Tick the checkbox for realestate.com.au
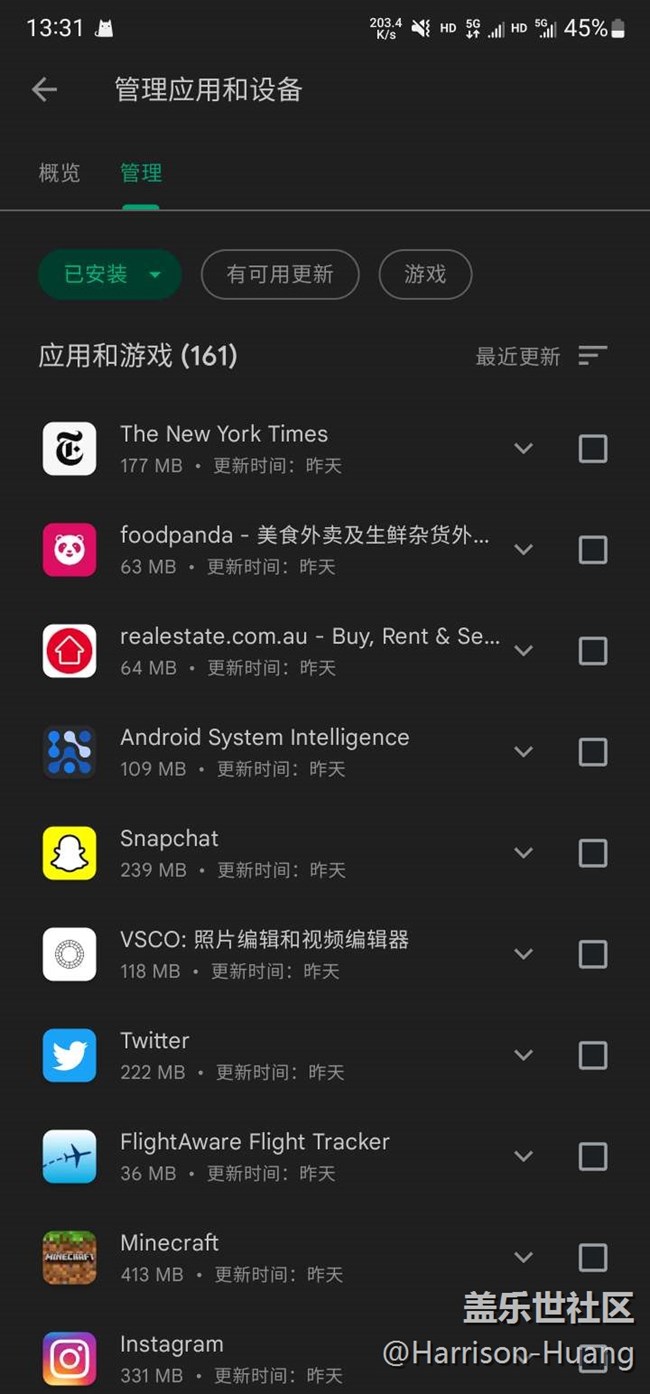 tap(593, 650)
